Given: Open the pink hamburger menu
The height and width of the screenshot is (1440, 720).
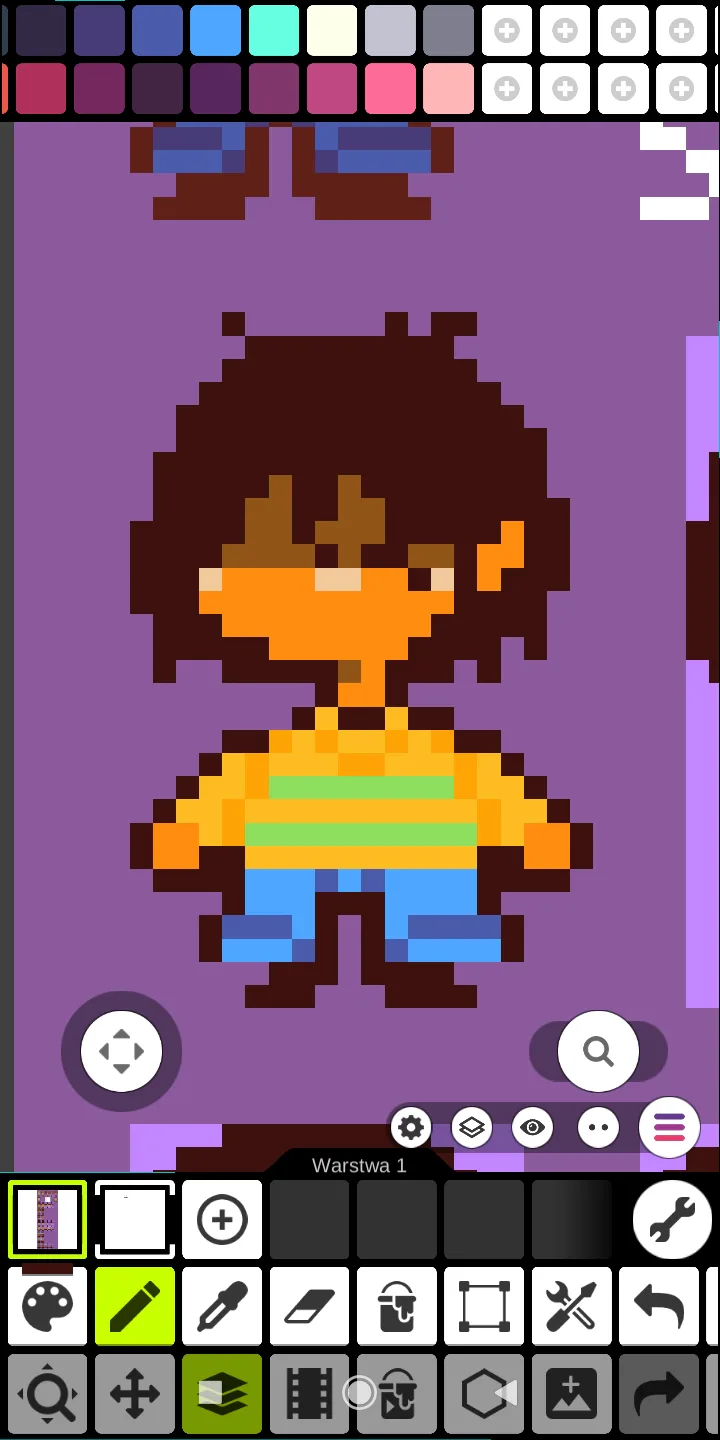Looking at the screenshot, I should click(x=669, y=1128).
